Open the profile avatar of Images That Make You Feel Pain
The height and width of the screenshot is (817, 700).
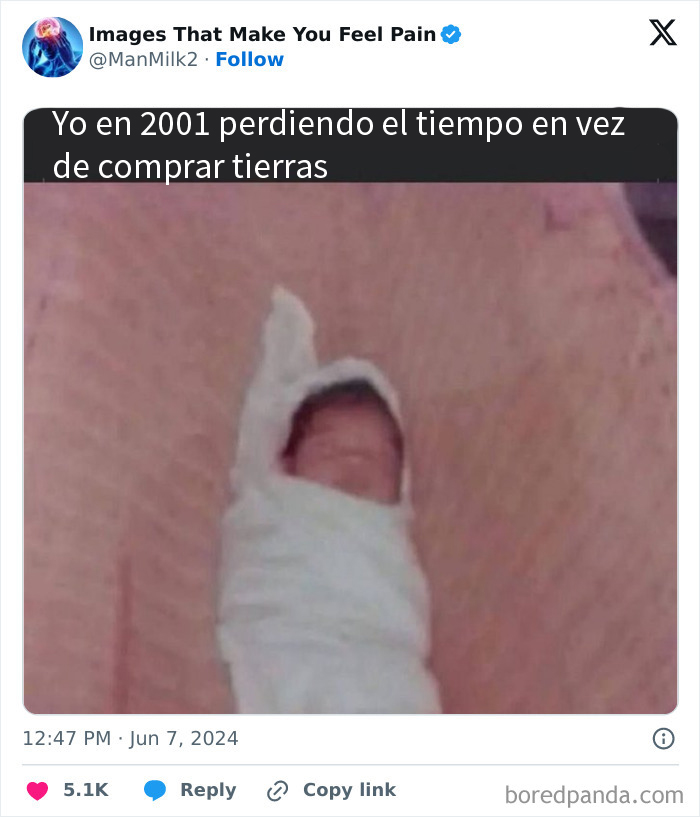52,47
